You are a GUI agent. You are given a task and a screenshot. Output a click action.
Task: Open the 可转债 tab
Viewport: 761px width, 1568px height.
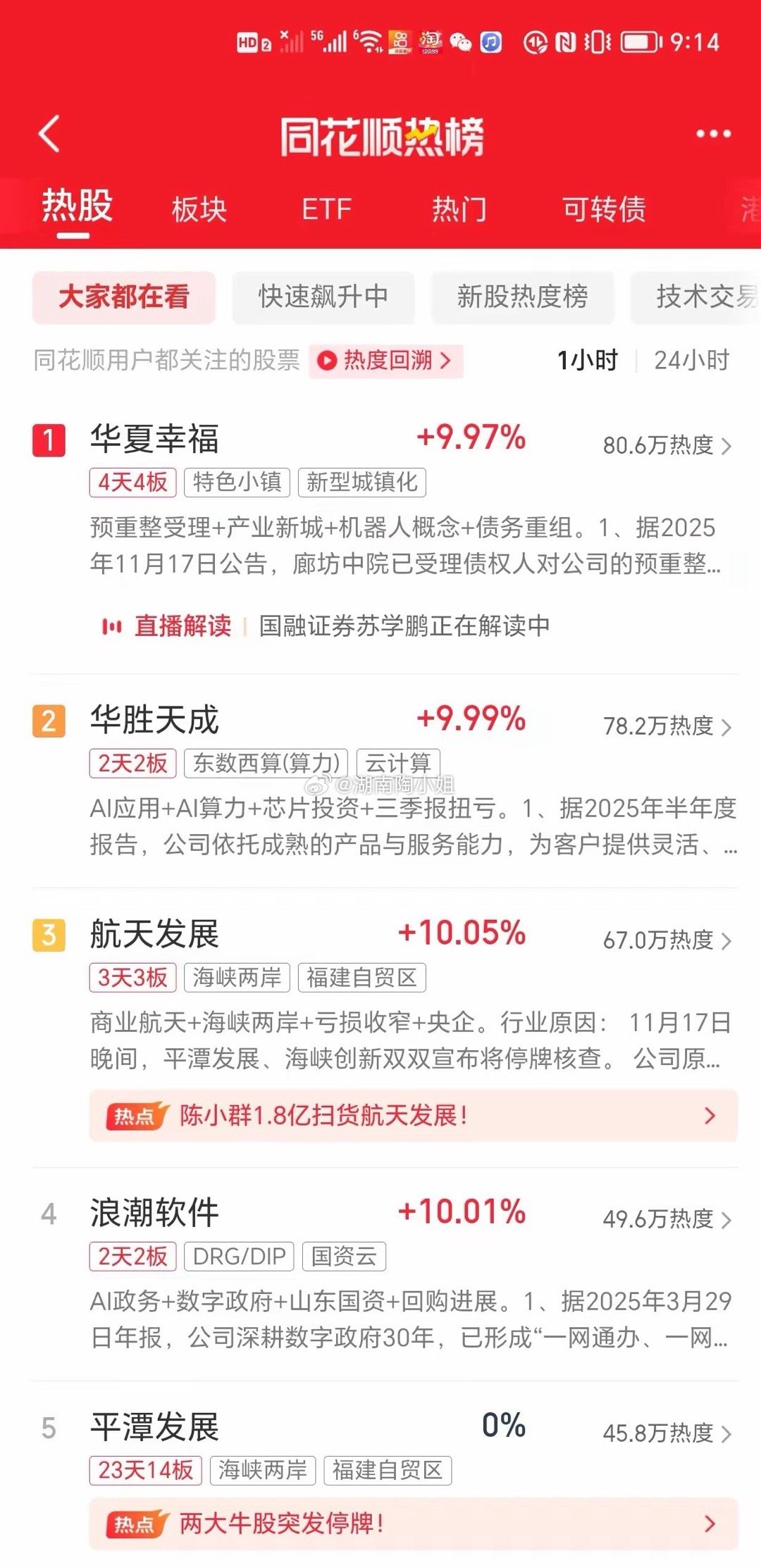pos(607,209)
